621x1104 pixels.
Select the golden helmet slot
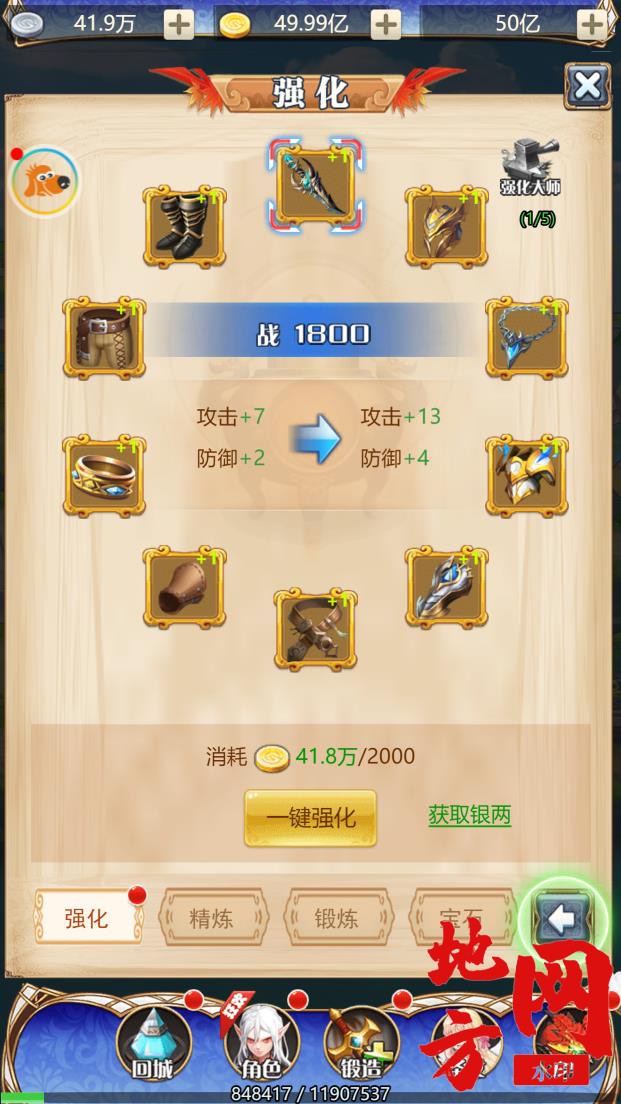click(x=446, y=226)
